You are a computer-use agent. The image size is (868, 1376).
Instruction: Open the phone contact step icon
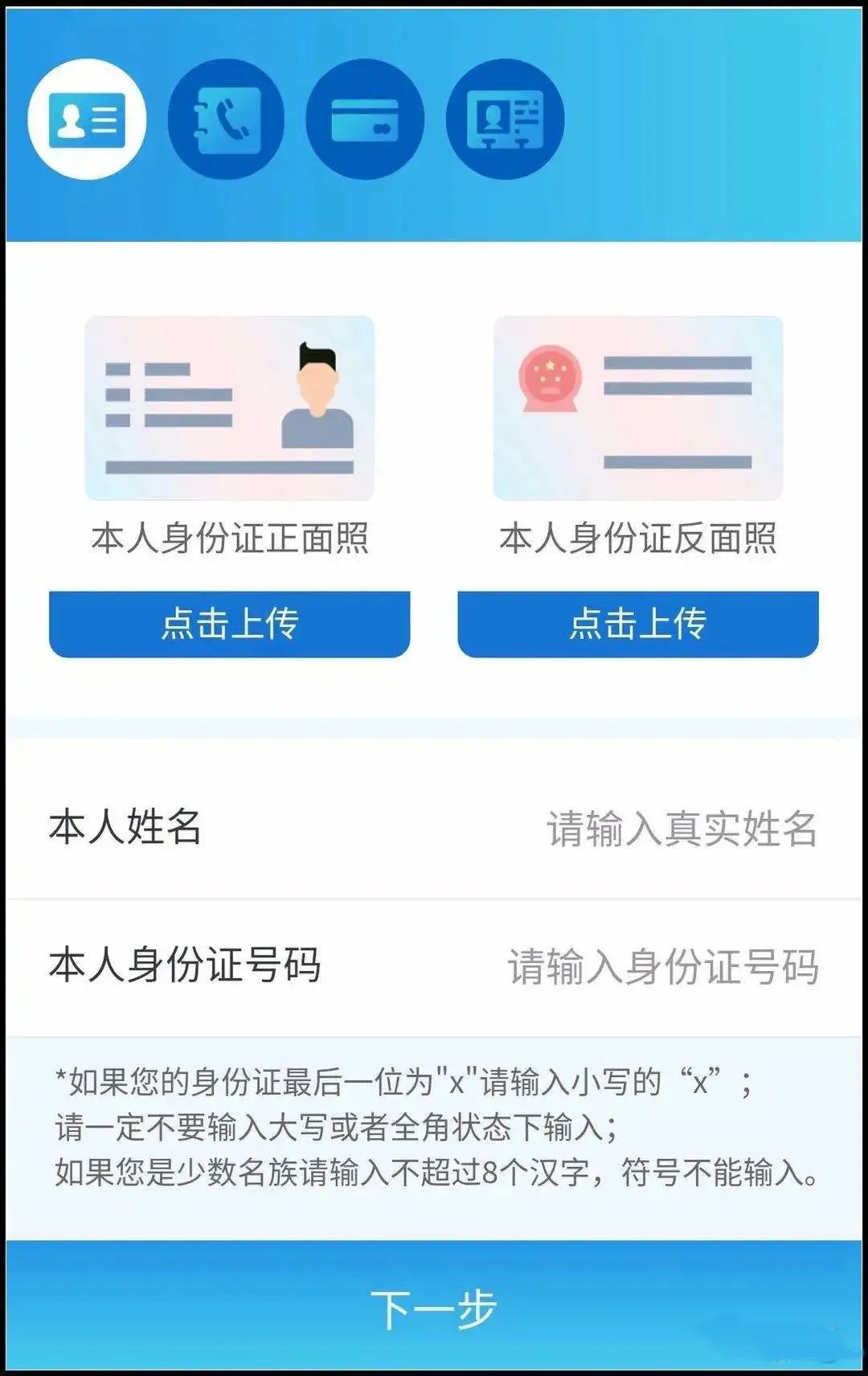(226, 118)
